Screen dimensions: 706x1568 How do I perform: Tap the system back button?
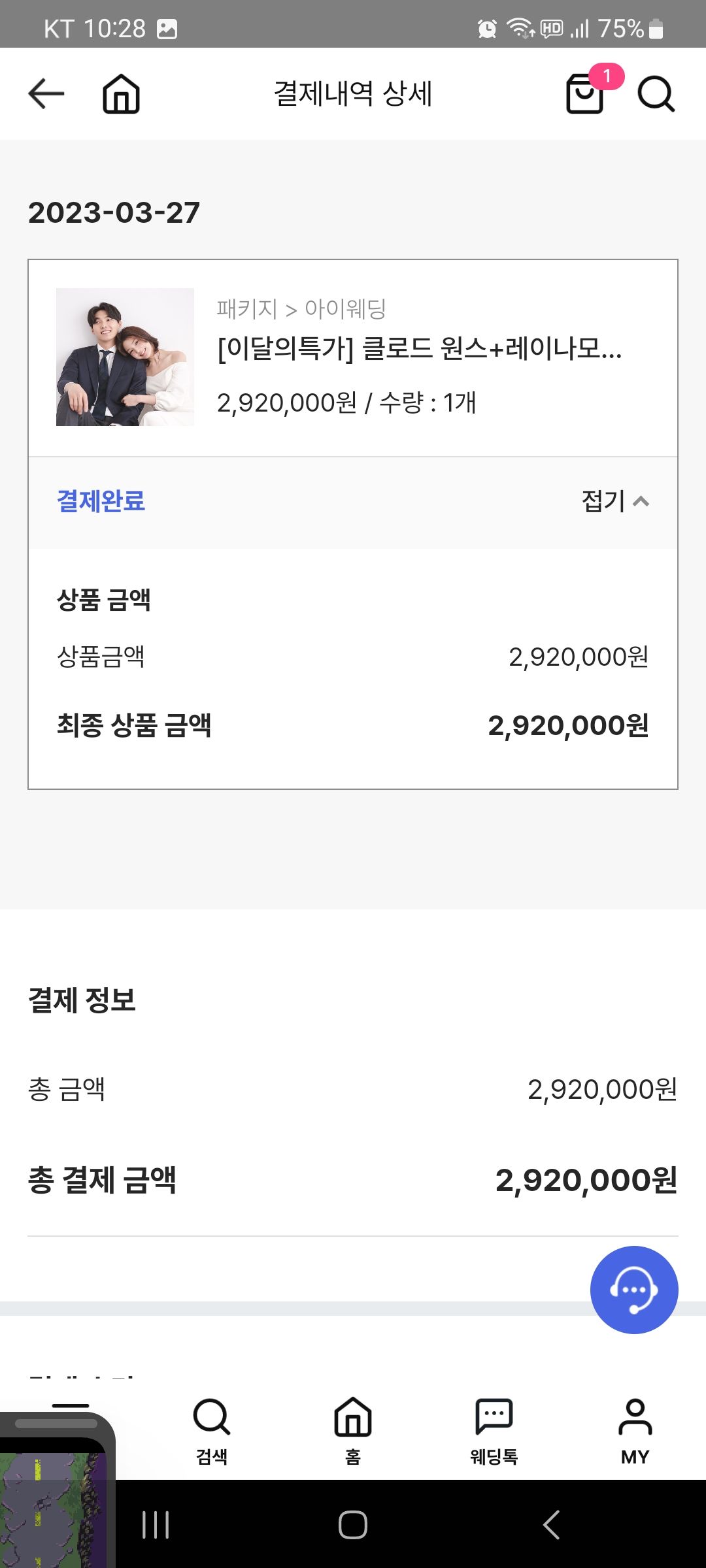551,1524
